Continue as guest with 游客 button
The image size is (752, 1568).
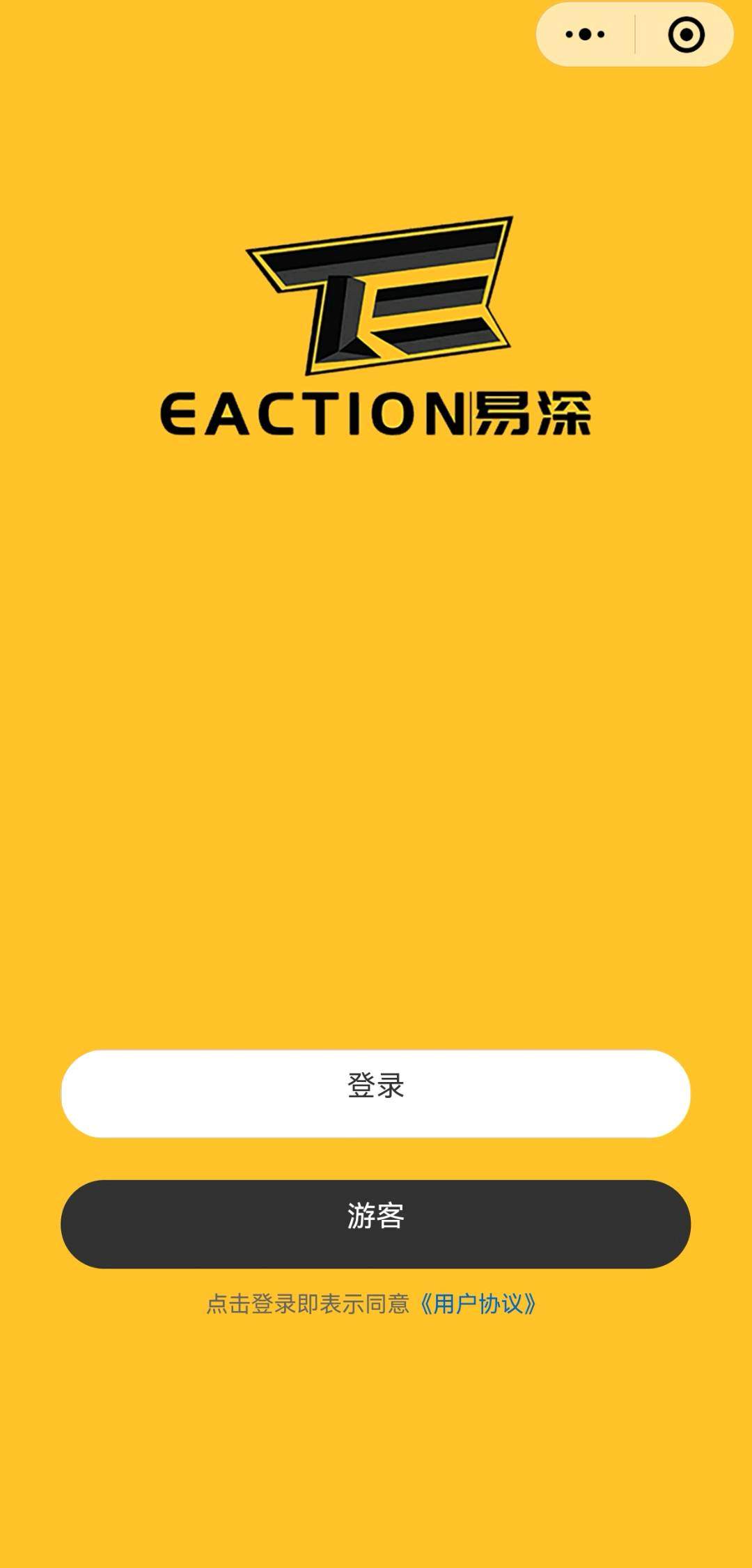(x=376, y=1223)
